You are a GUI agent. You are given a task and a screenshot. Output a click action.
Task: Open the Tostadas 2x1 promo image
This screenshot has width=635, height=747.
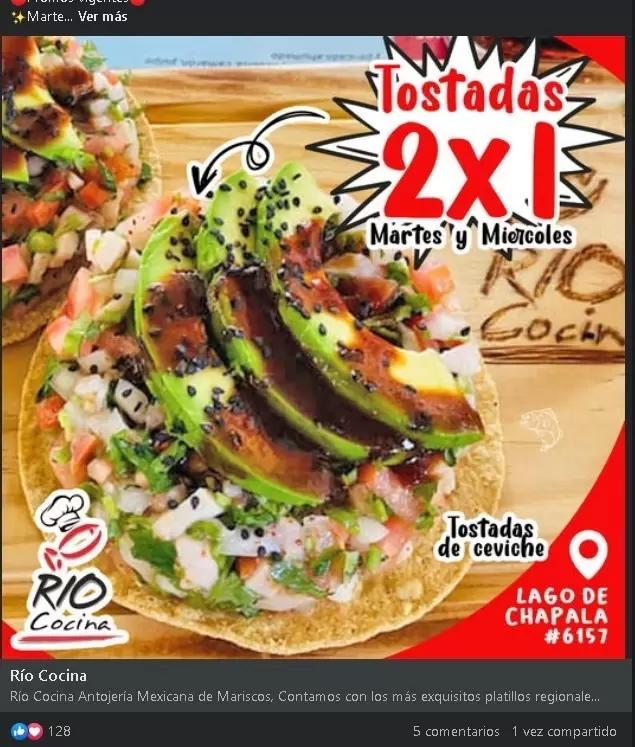(317, 346)
